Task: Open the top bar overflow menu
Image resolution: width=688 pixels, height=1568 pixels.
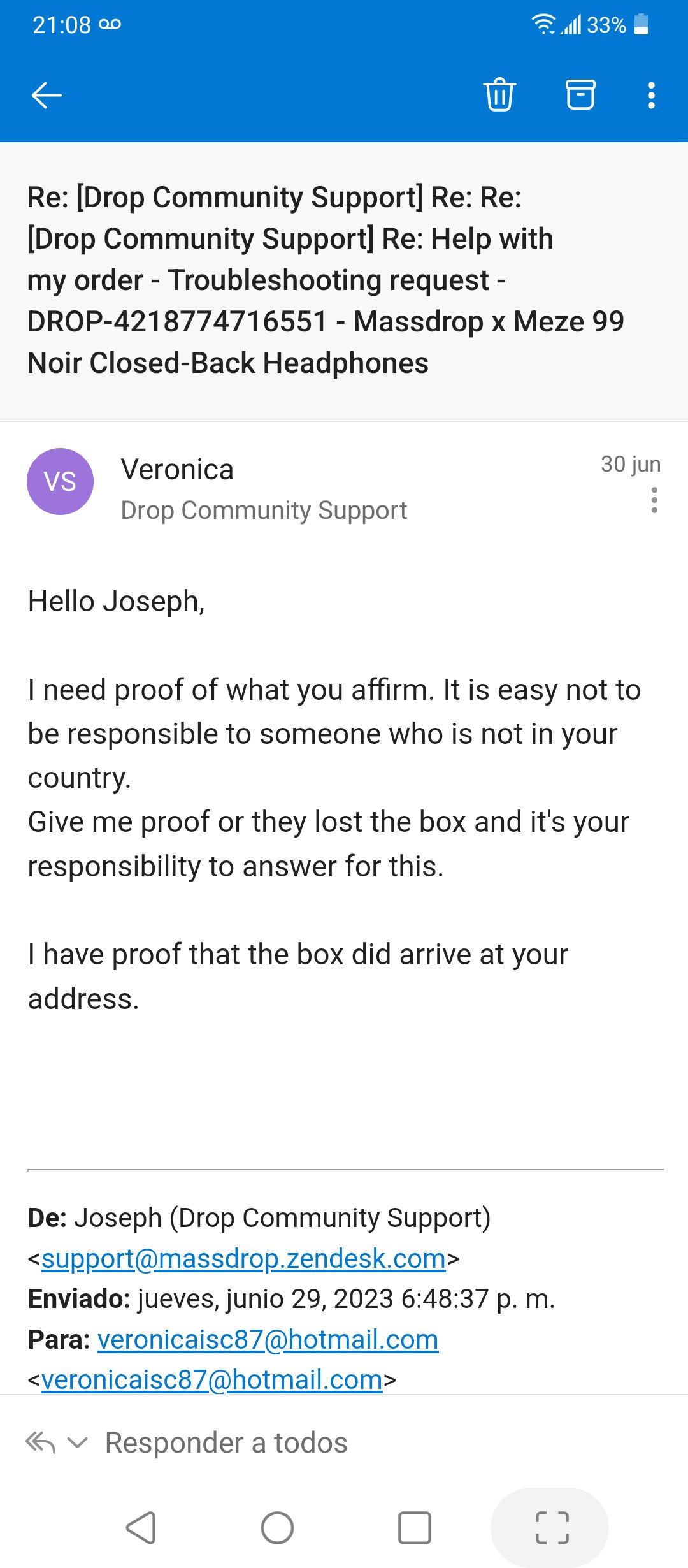Action: pyautogui.click(x=651, y=96)
